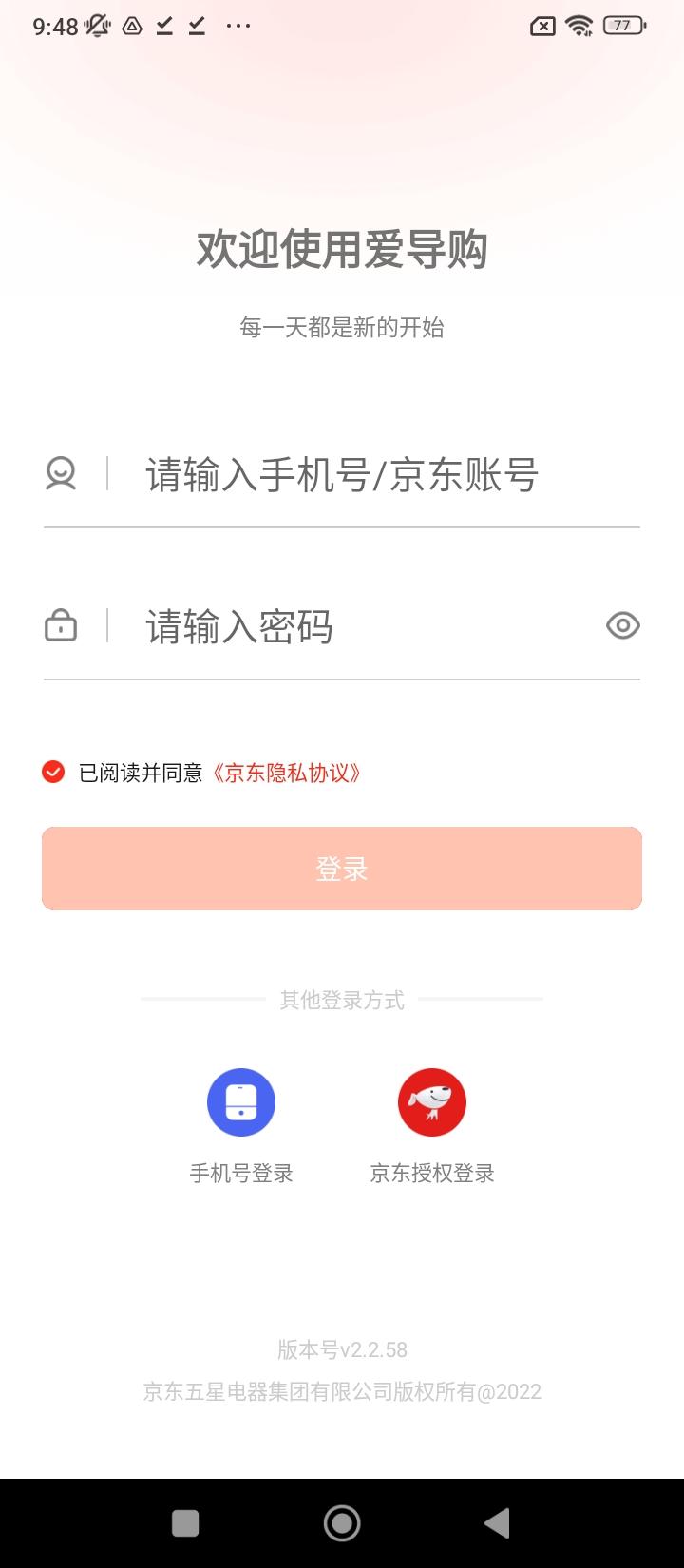Click the person icon beside the account field
Image resolution: width=684 pixels, height=1568 pixels.
[x=61, y=473]
